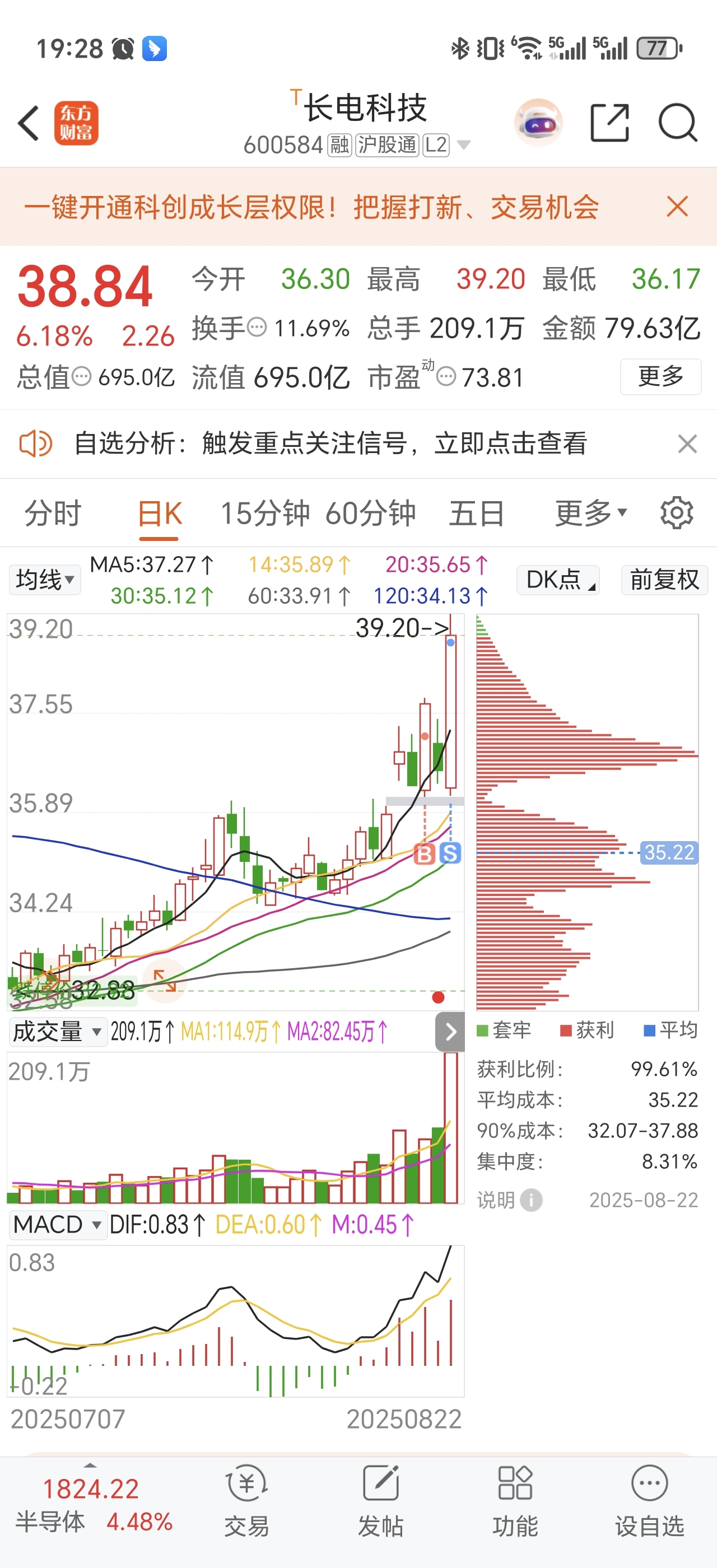Switch to the 分时 chart tab

point(53,513)
